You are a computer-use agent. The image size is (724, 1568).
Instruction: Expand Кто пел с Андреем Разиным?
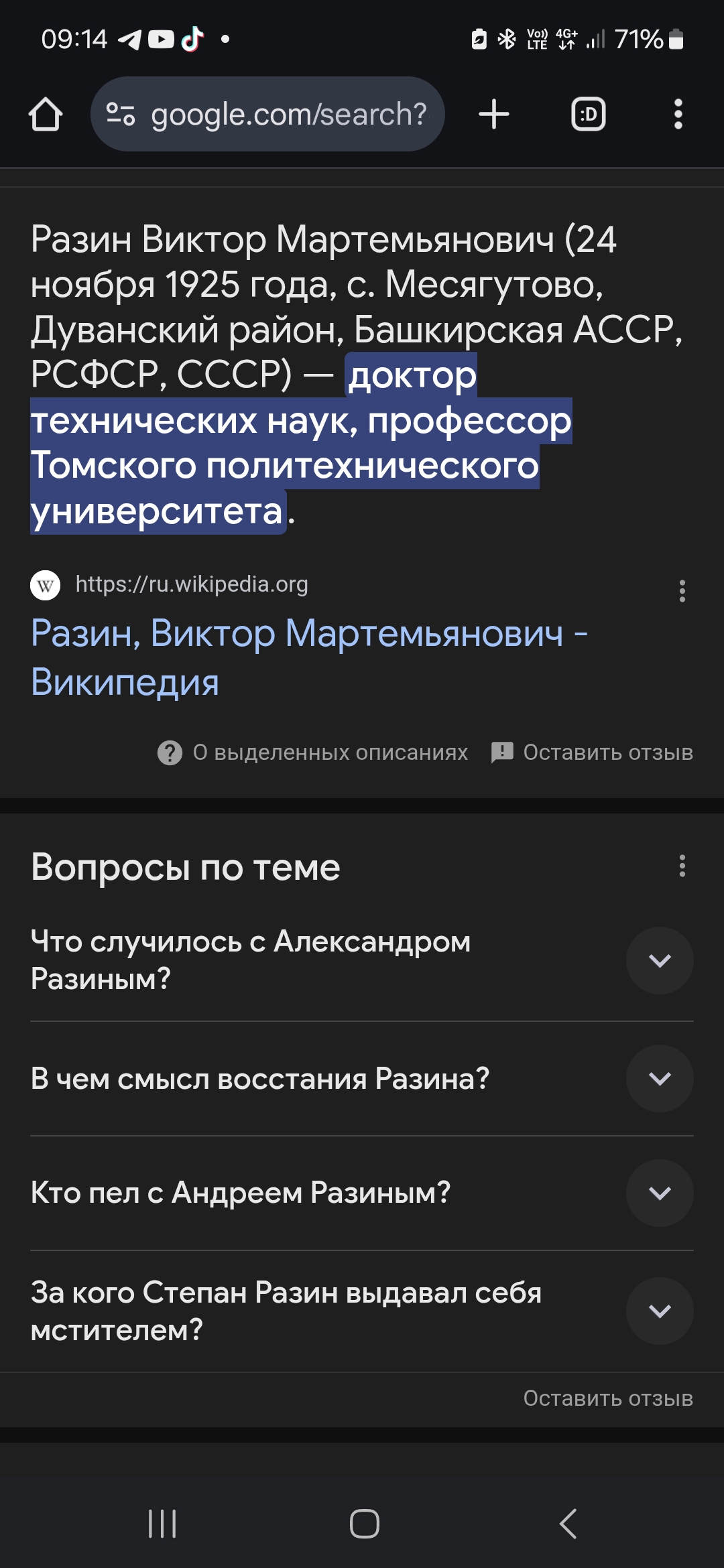362,1193
